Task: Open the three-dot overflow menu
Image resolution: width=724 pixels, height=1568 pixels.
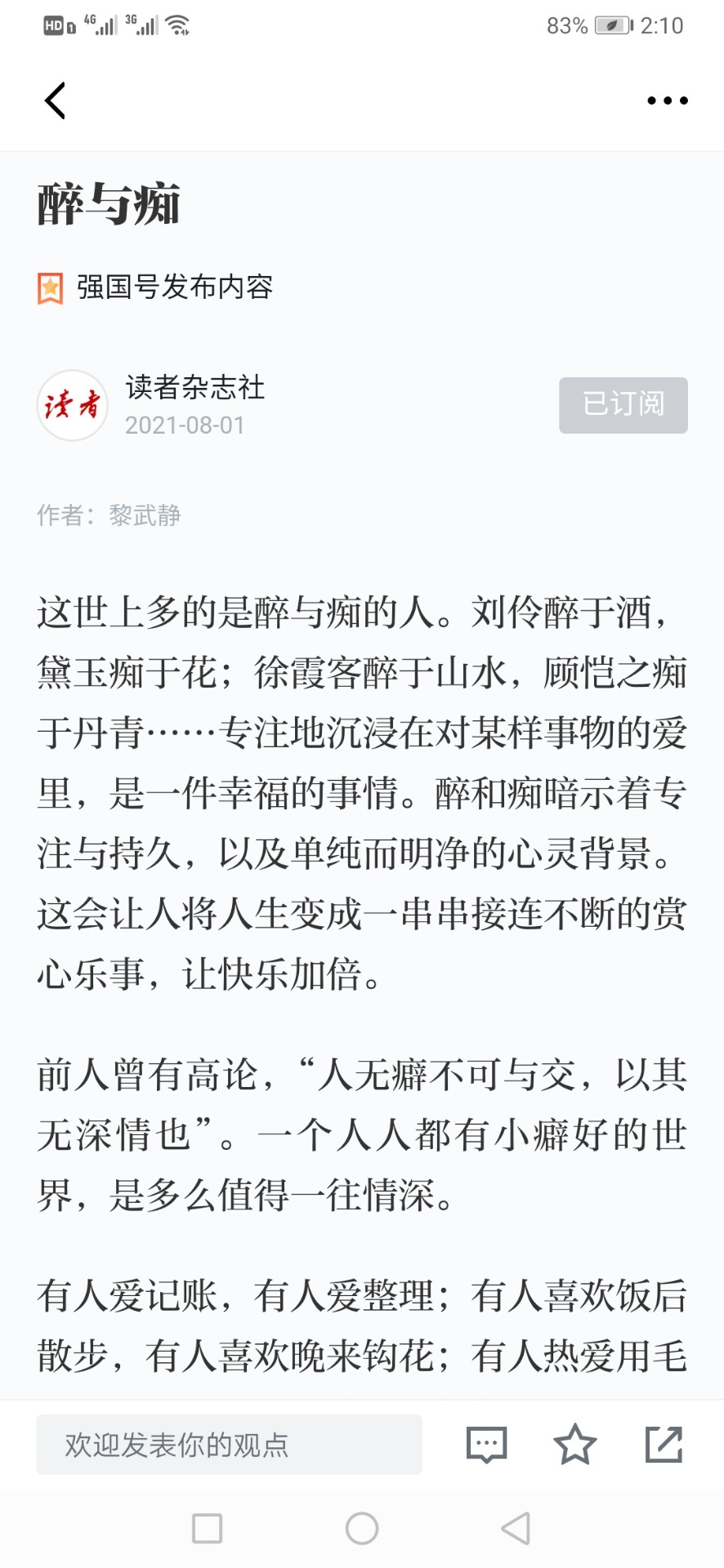Action: click(x=668, y=100)
